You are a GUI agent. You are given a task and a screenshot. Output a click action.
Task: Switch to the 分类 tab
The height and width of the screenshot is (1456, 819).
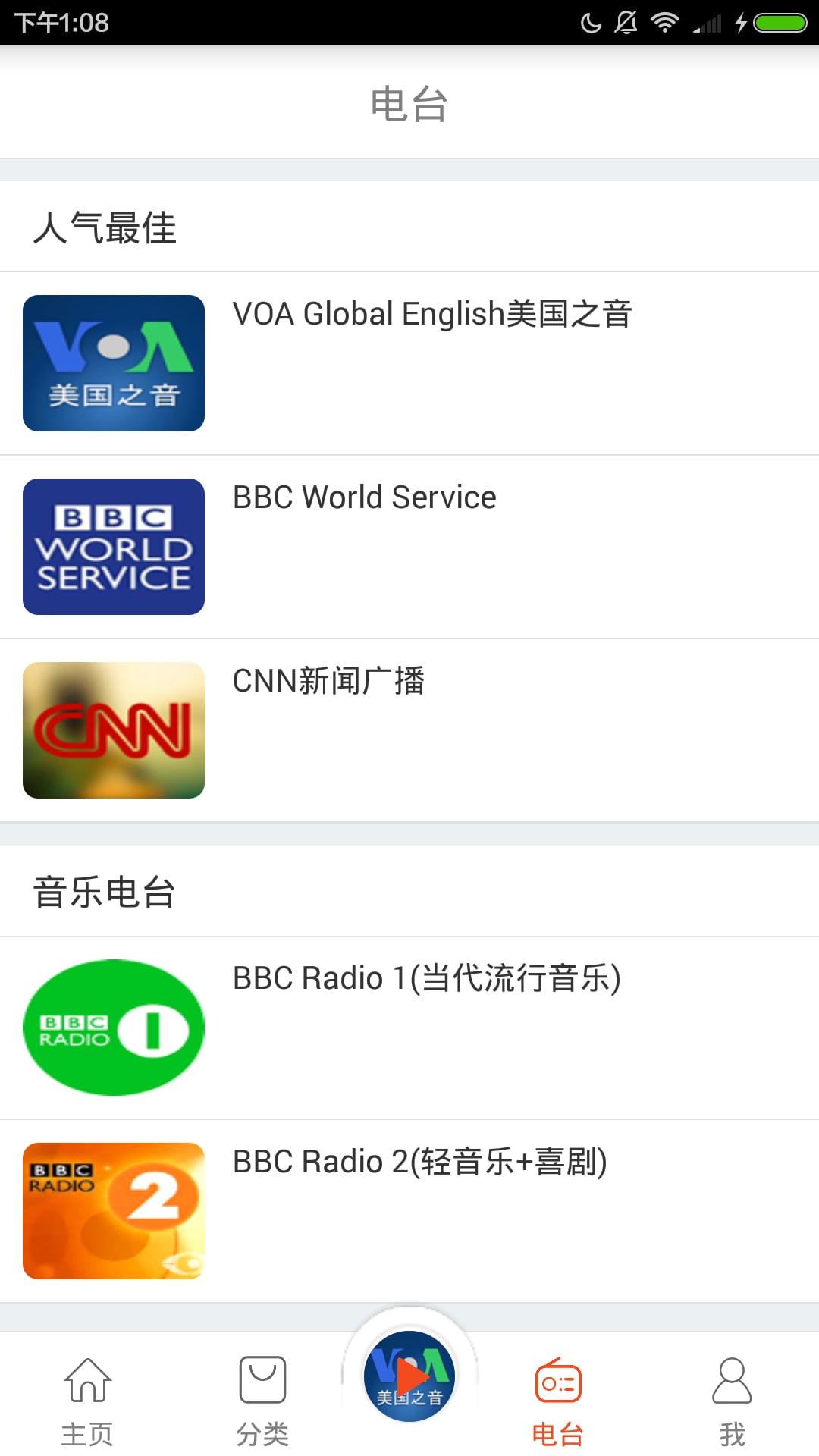point(262,1401)
